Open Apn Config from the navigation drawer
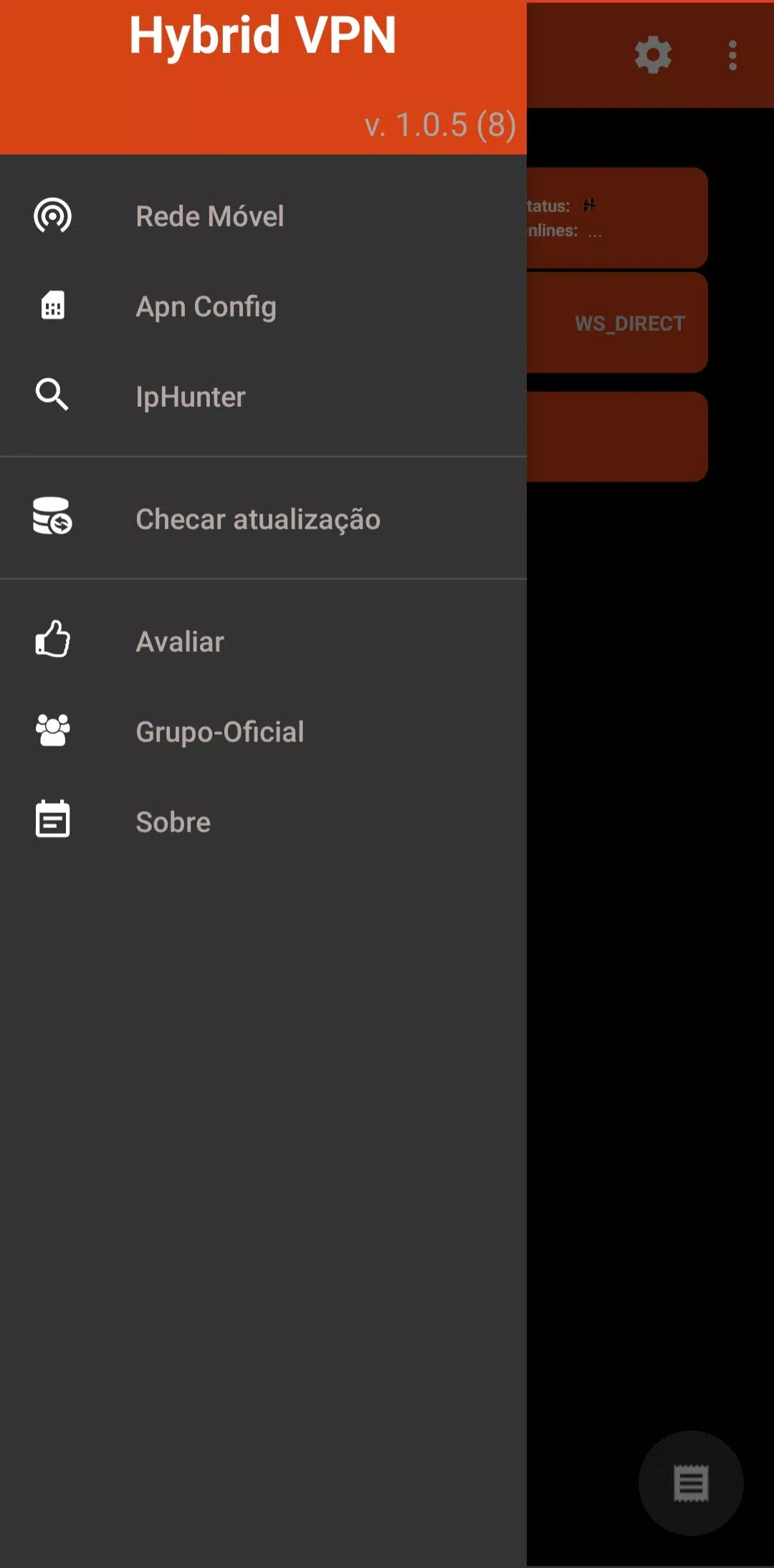This screenshot has height=1568, width=774. tap(206, 306)
